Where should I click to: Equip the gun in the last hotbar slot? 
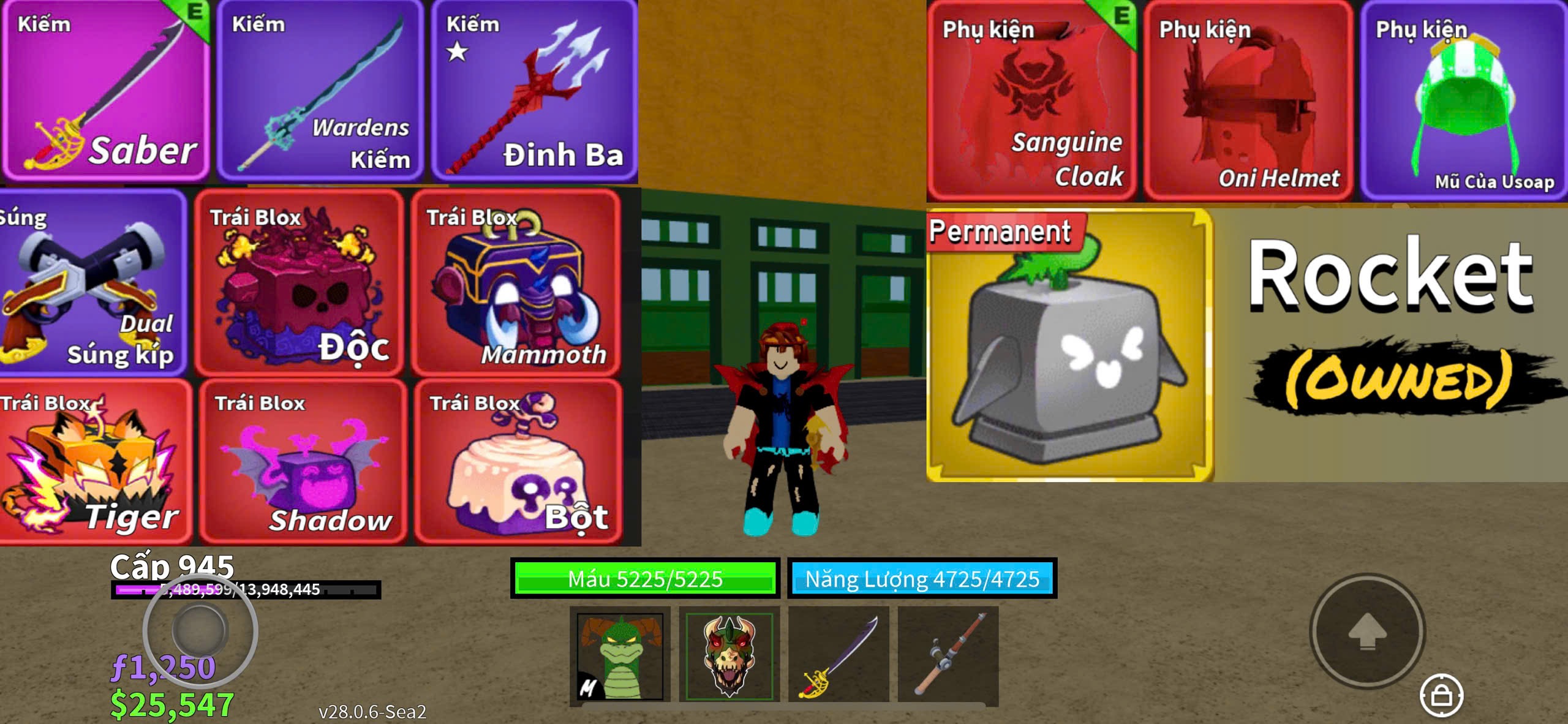click(x=948, y=655)
